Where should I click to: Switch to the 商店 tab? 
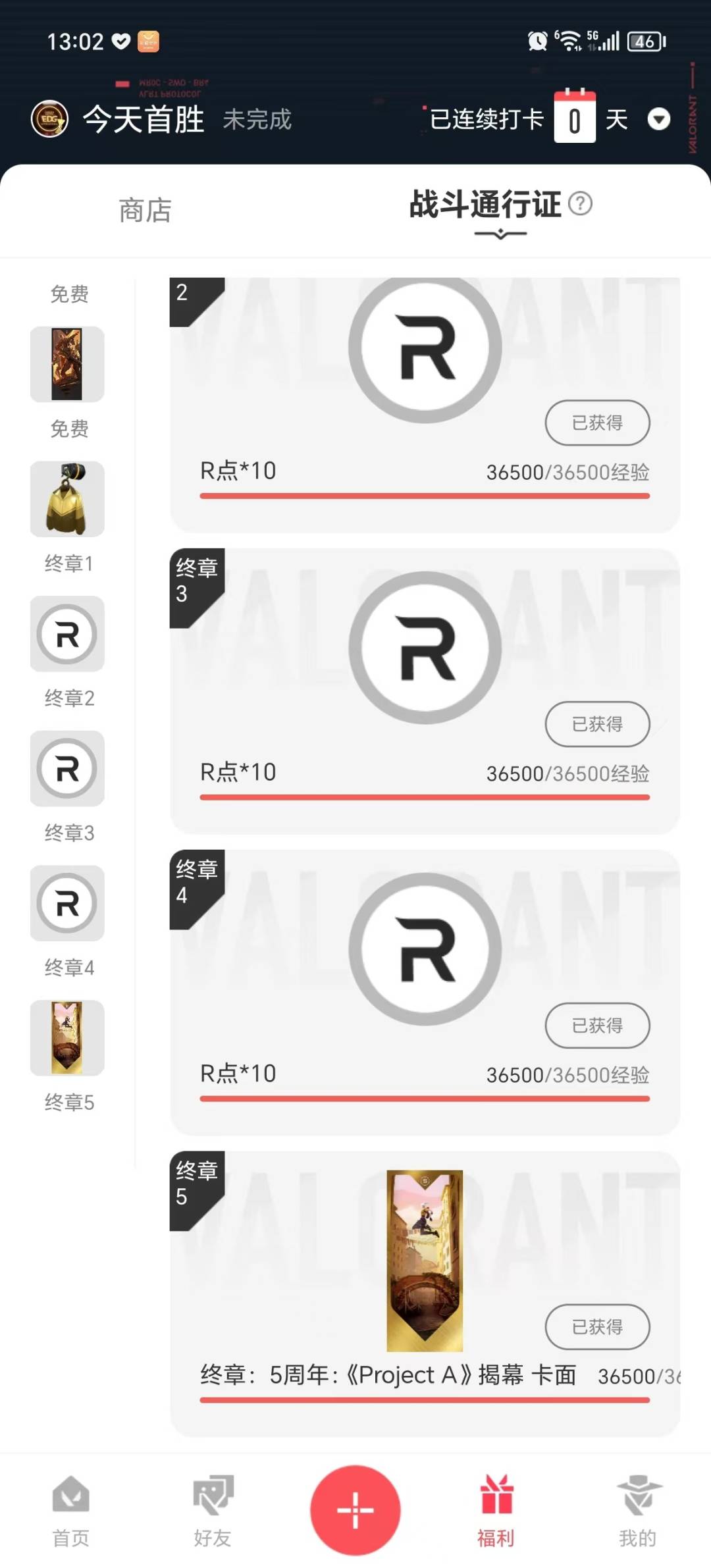145,211
